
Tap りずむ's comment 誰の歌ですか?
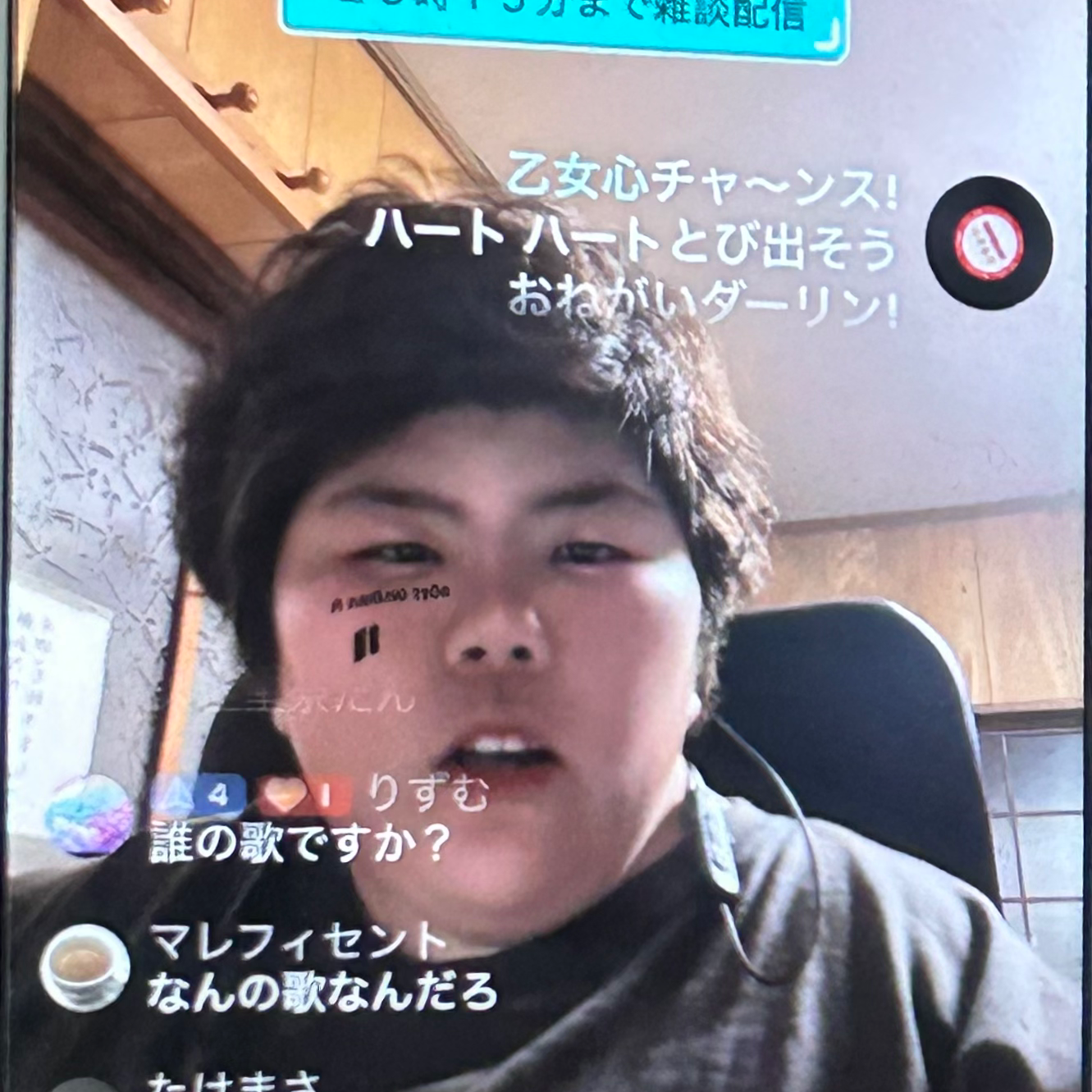click(299, 843)
